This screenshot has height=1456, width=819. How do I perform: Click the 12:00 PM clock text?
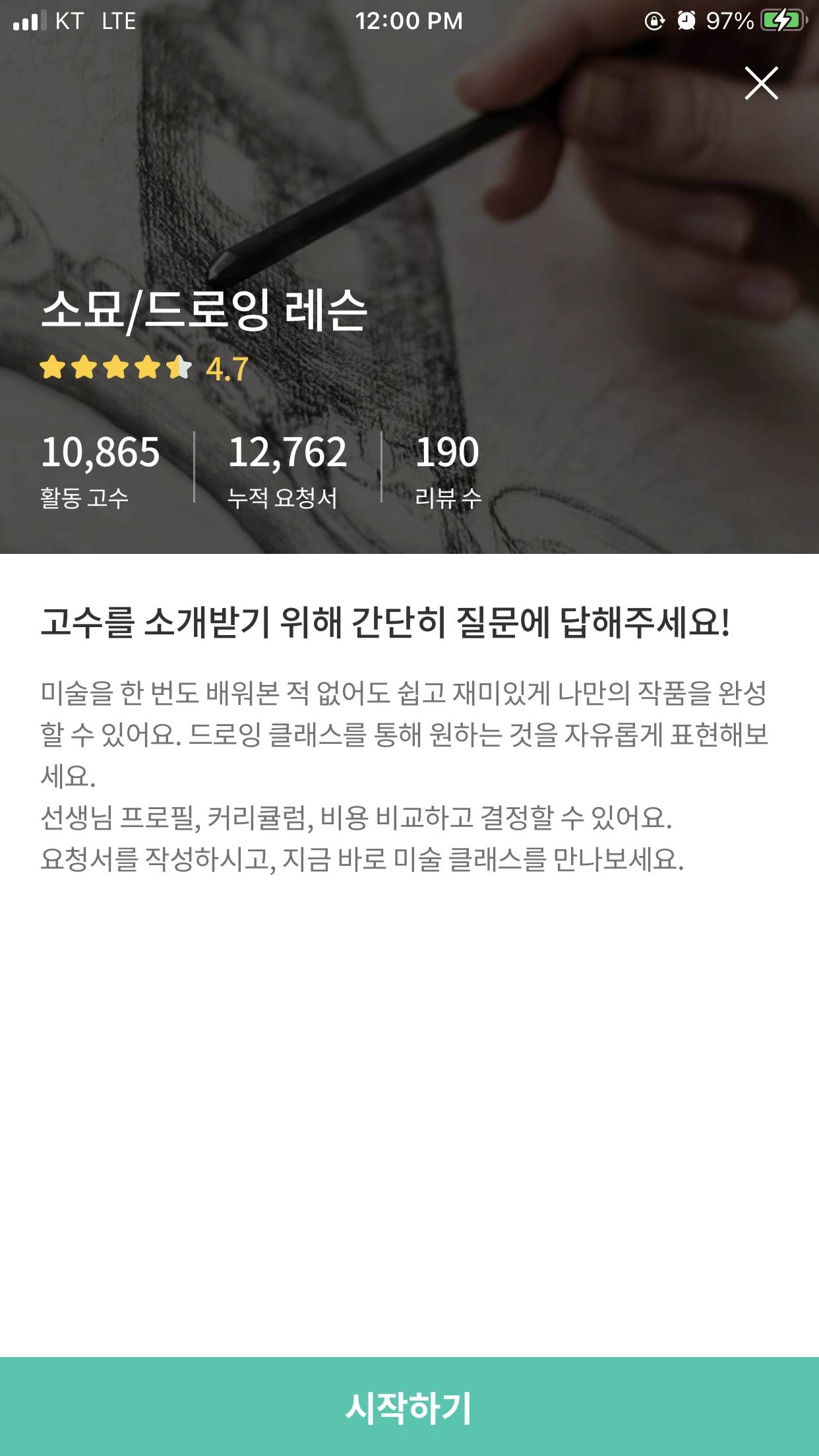[x=409, y=21]
